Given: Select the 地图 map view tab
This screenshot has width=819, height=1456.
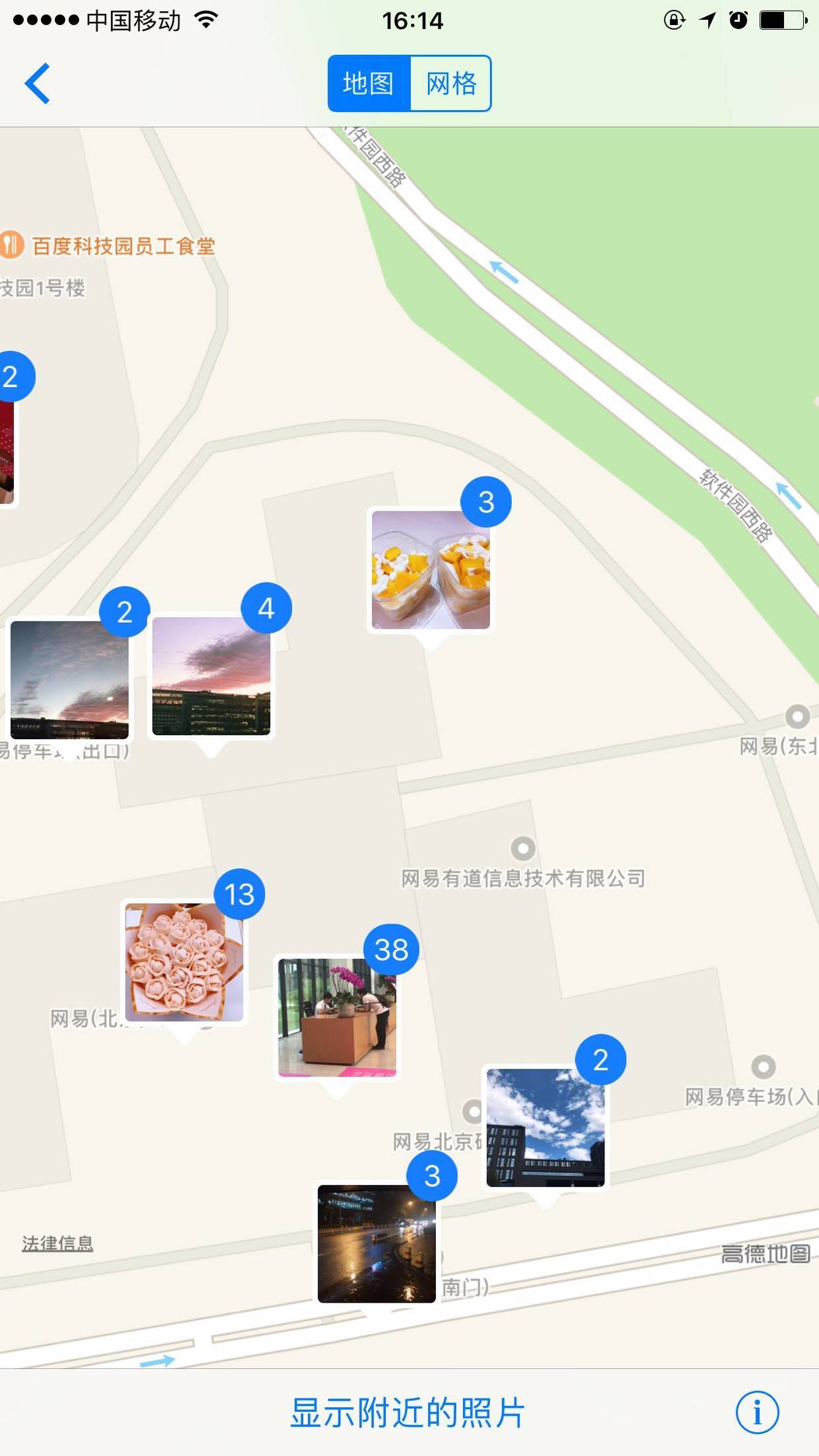Looking at the screenshot, I should [x=368, y=83].
